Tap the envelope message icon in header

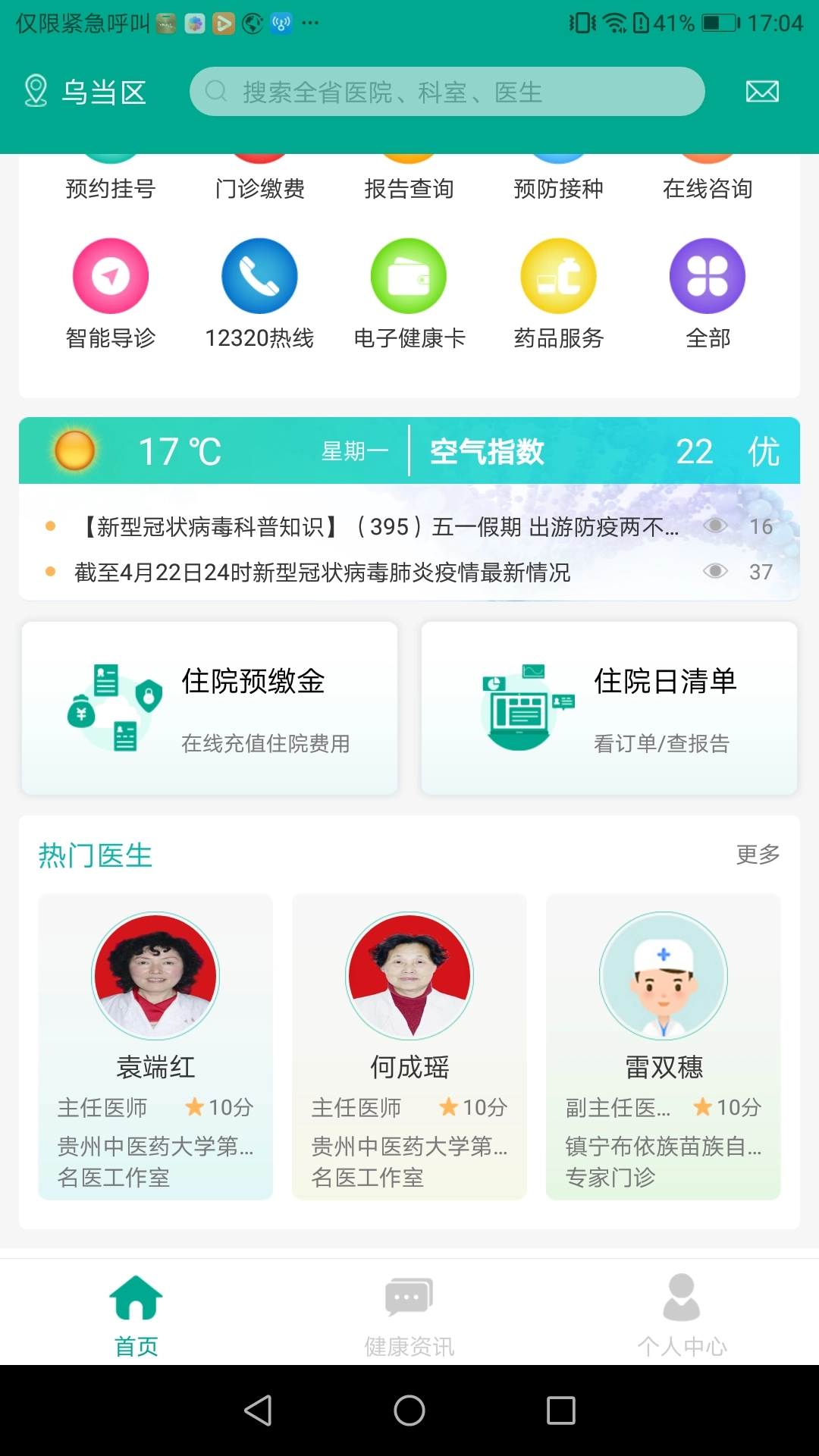762,91
